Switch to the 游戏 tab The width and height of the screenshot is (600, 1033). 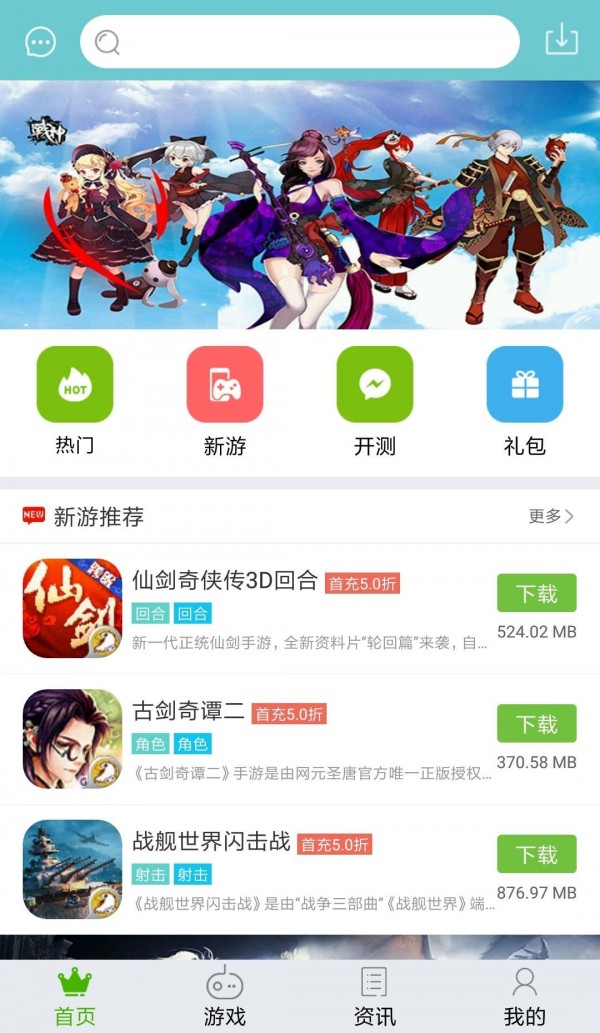tap(225, 996)
